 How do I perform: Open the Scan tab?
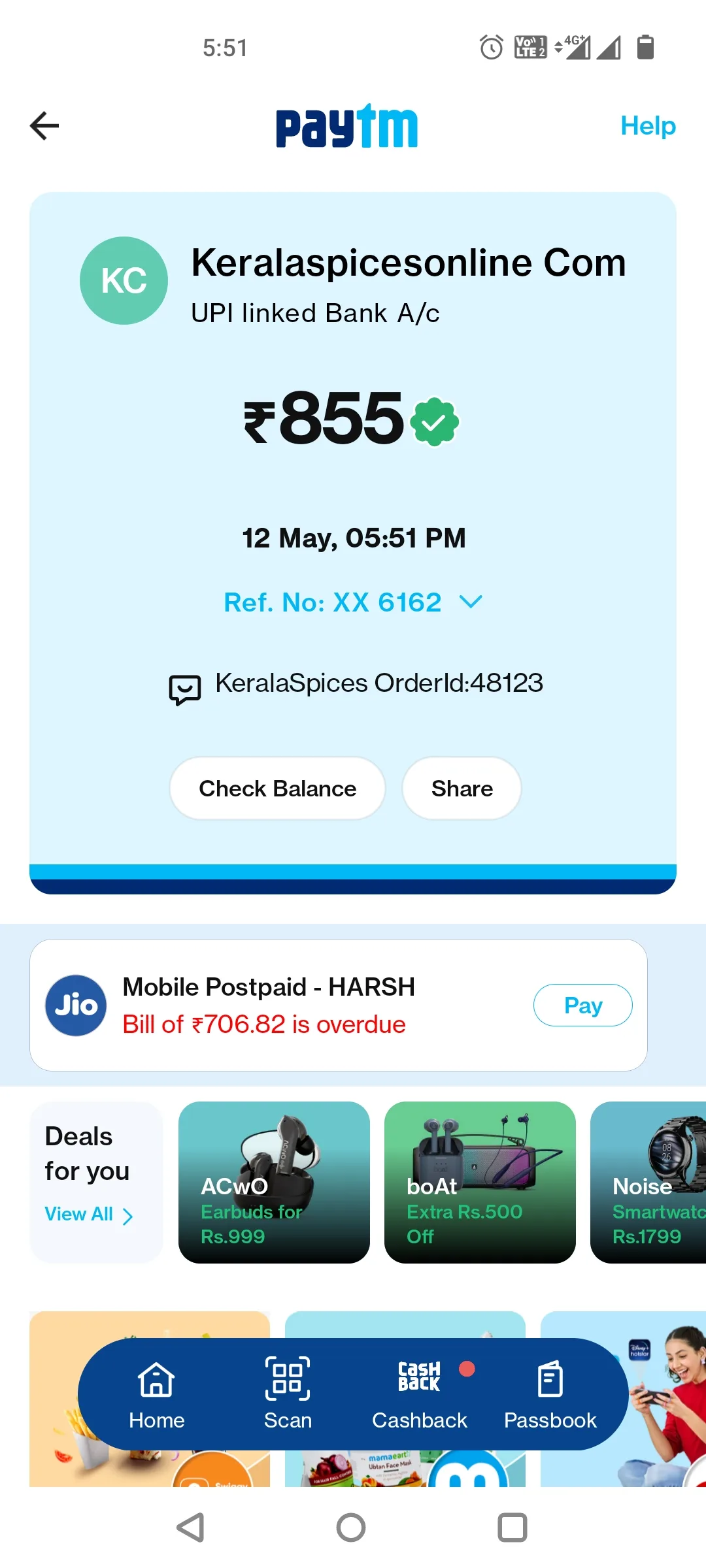(x=288, y=1394)
